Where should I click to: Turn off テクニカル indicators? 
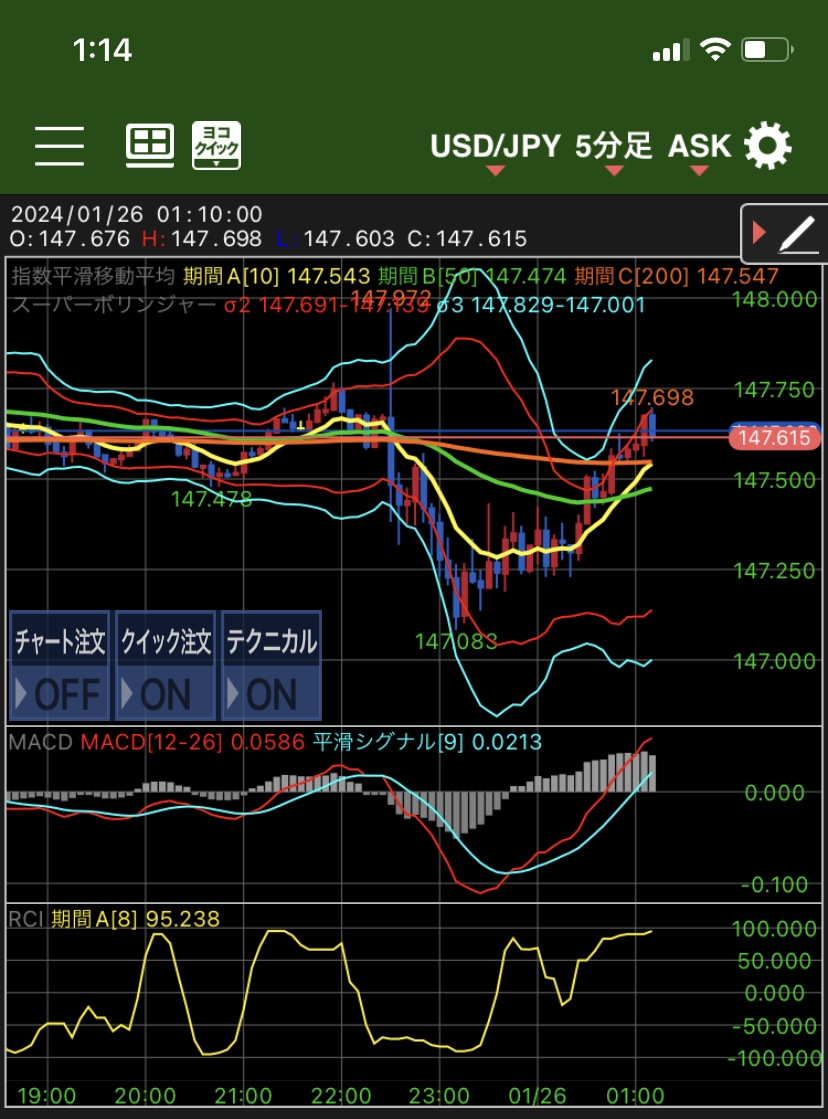point(271,665)
